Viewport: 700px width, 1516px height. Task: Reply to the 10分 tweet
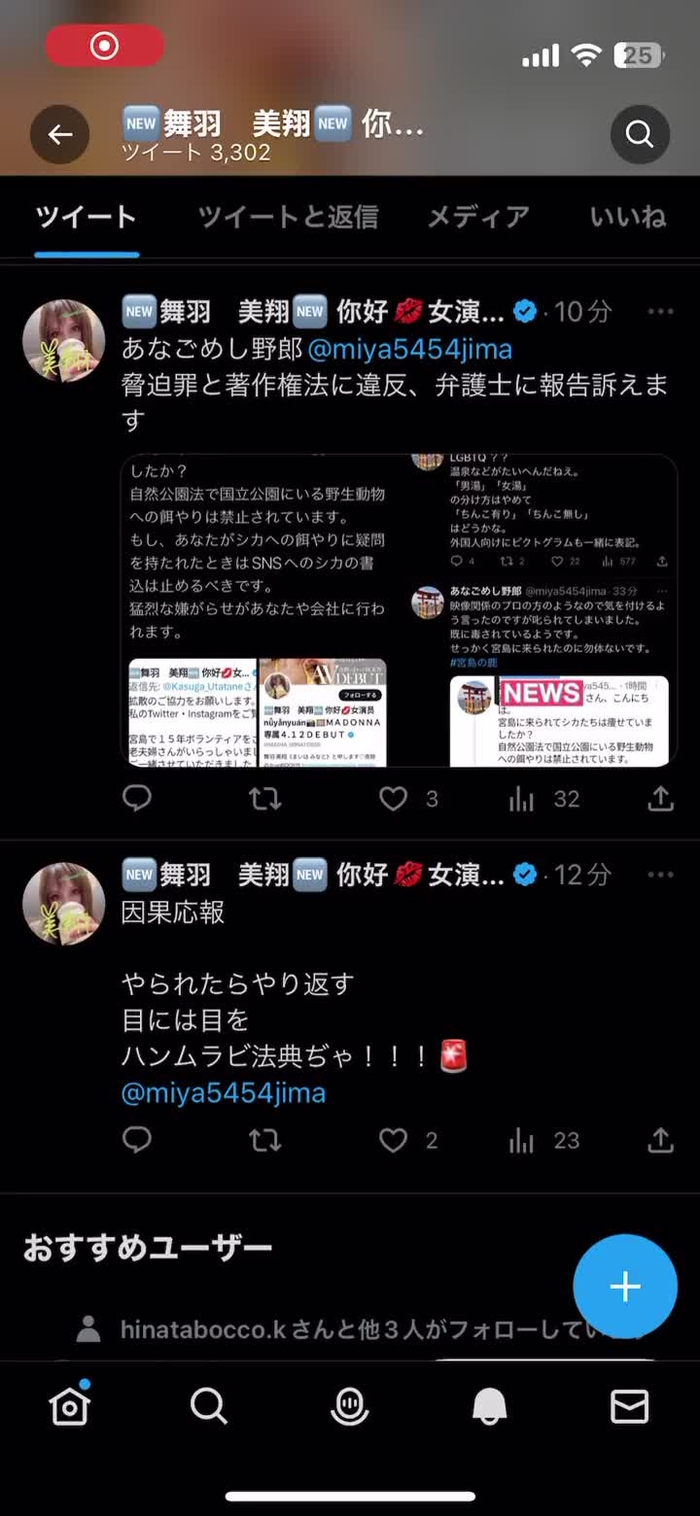(137, 798)
